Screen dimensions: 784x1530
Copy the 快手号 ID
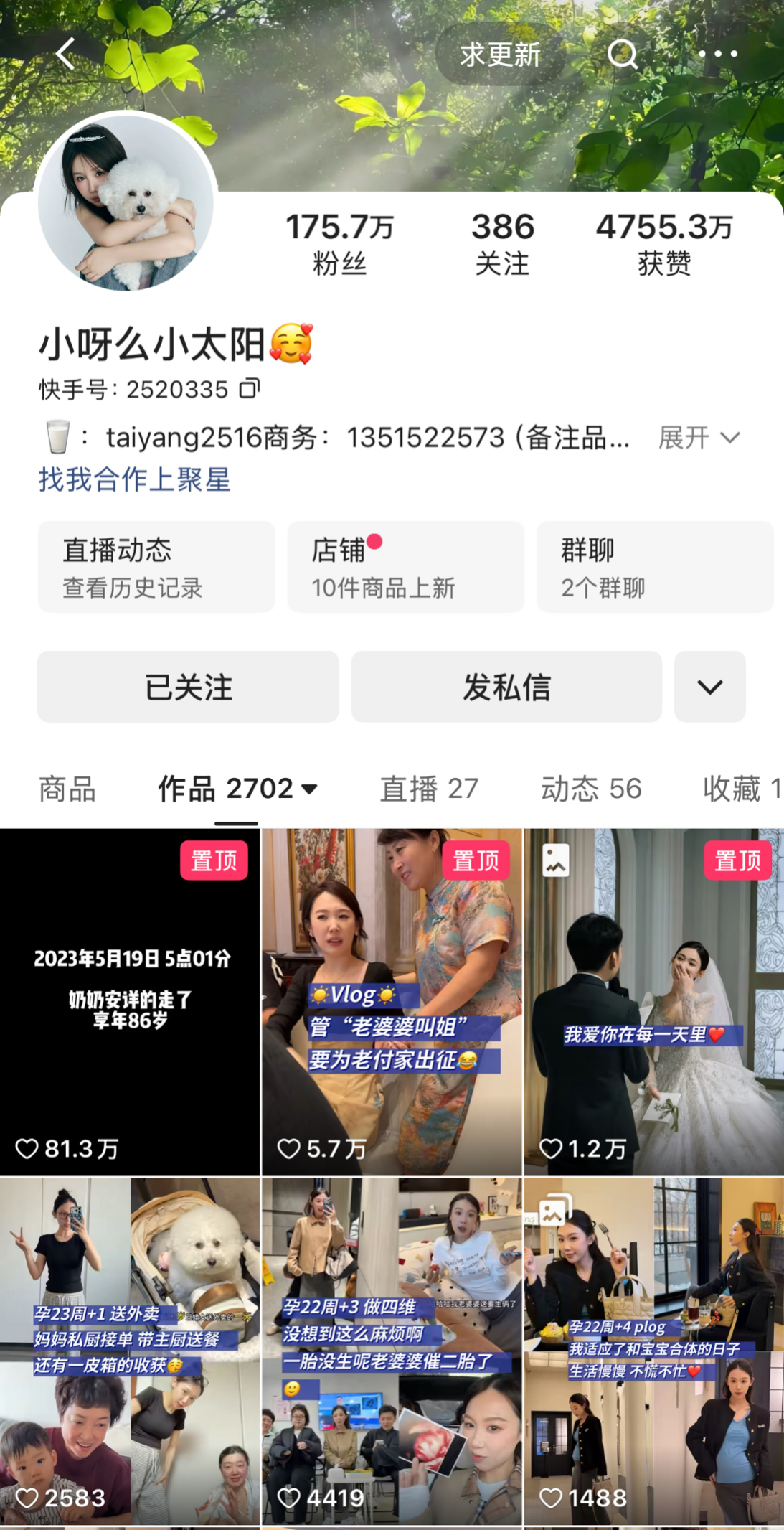pyautogui.click(x=250, y=388)
